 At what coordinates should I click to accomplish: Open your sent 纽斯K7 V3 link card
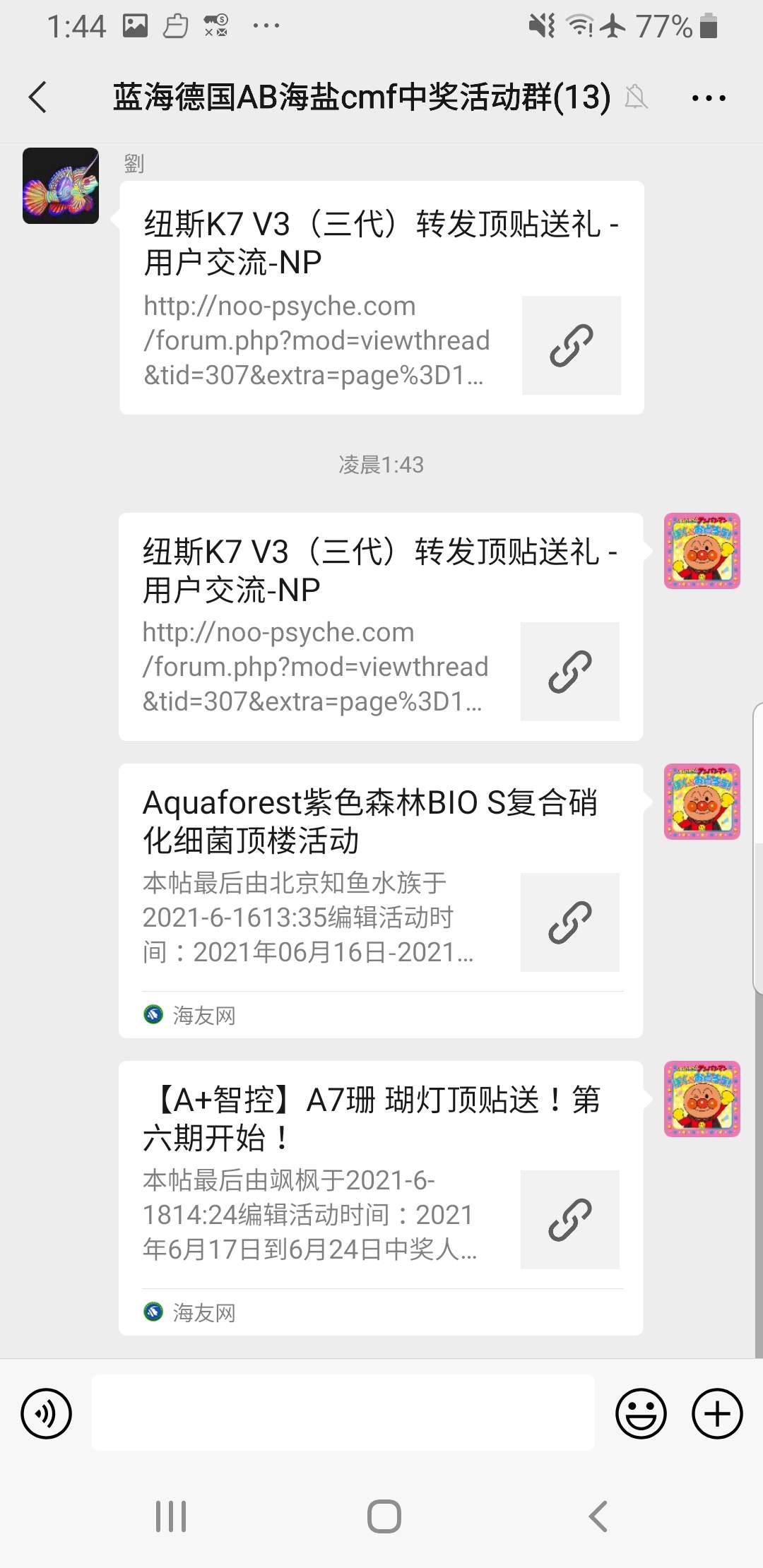[380, 626]
